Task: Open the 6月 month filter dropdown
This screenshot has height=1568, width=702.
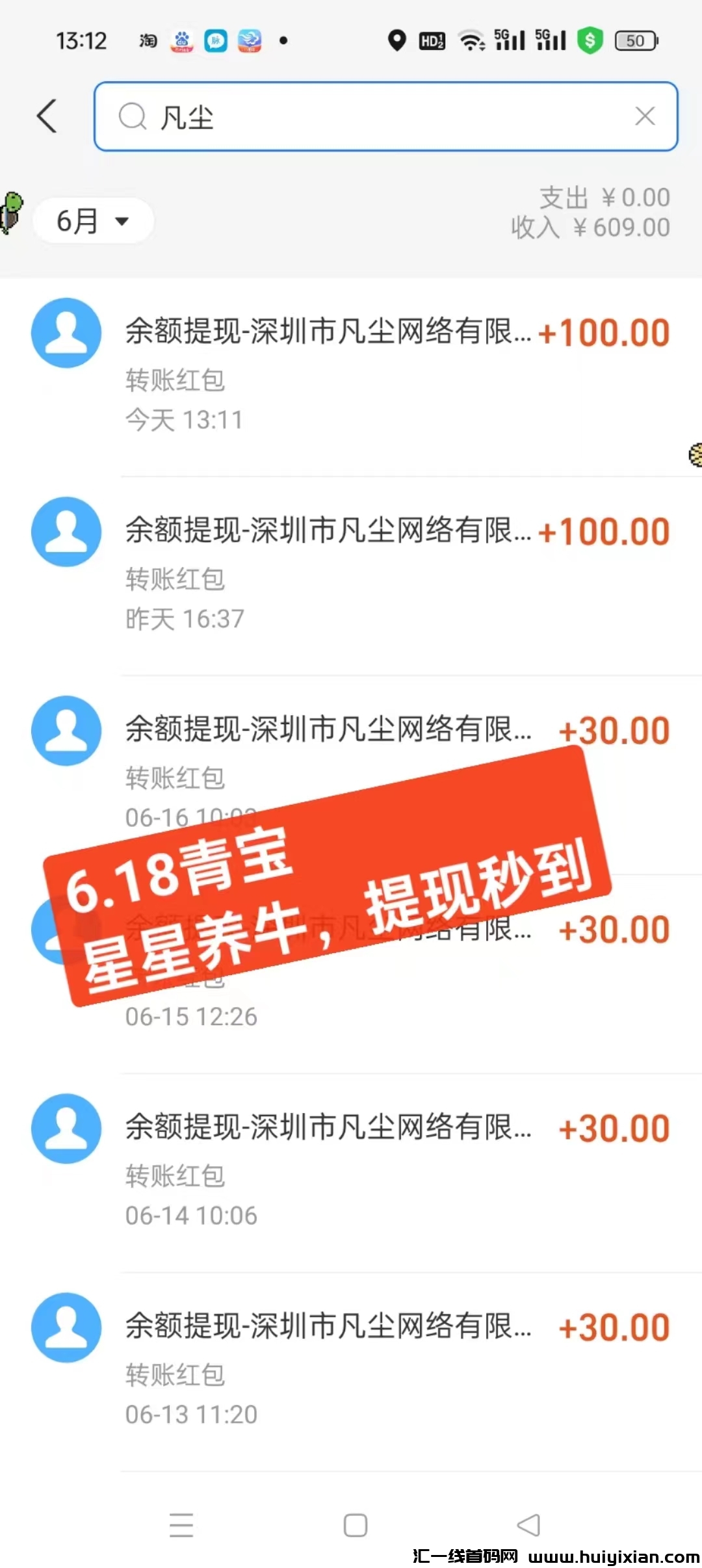Action: 92,220
